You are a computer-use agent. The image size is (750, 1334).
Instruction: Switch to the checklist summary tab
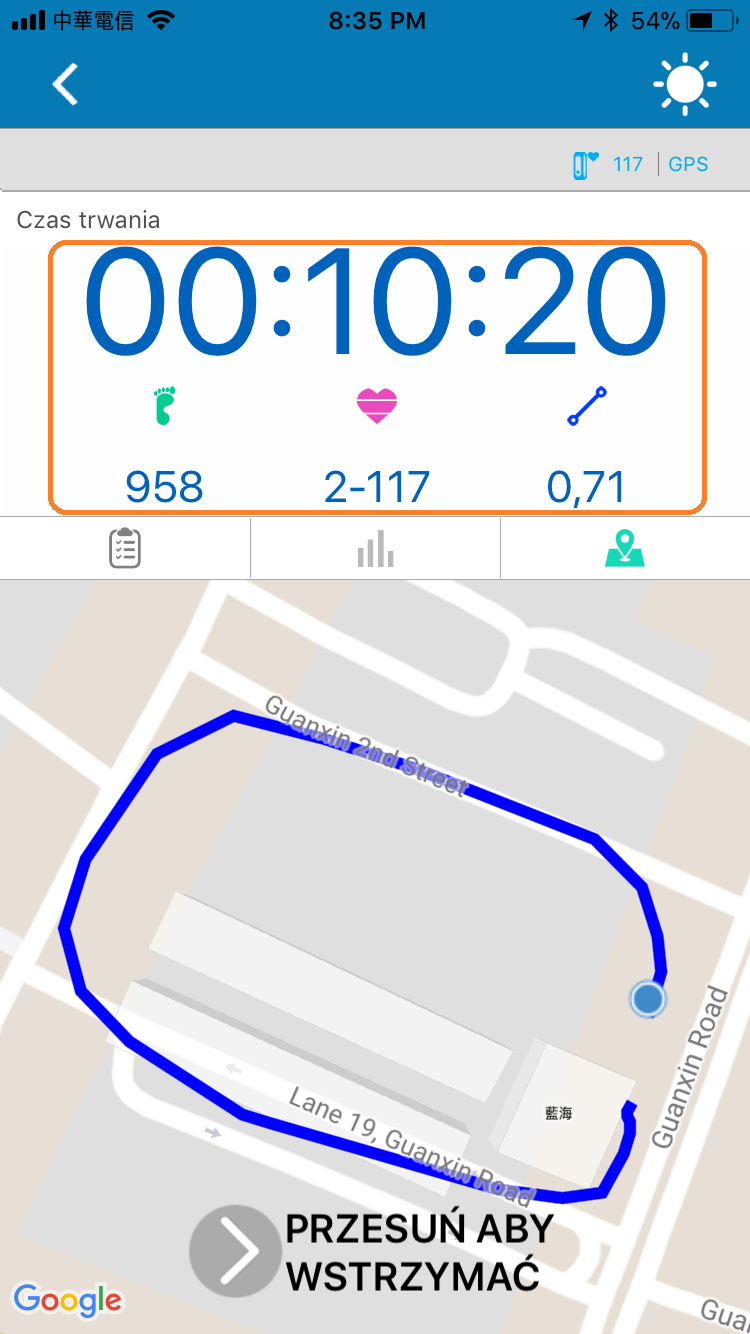pos(125,548)
